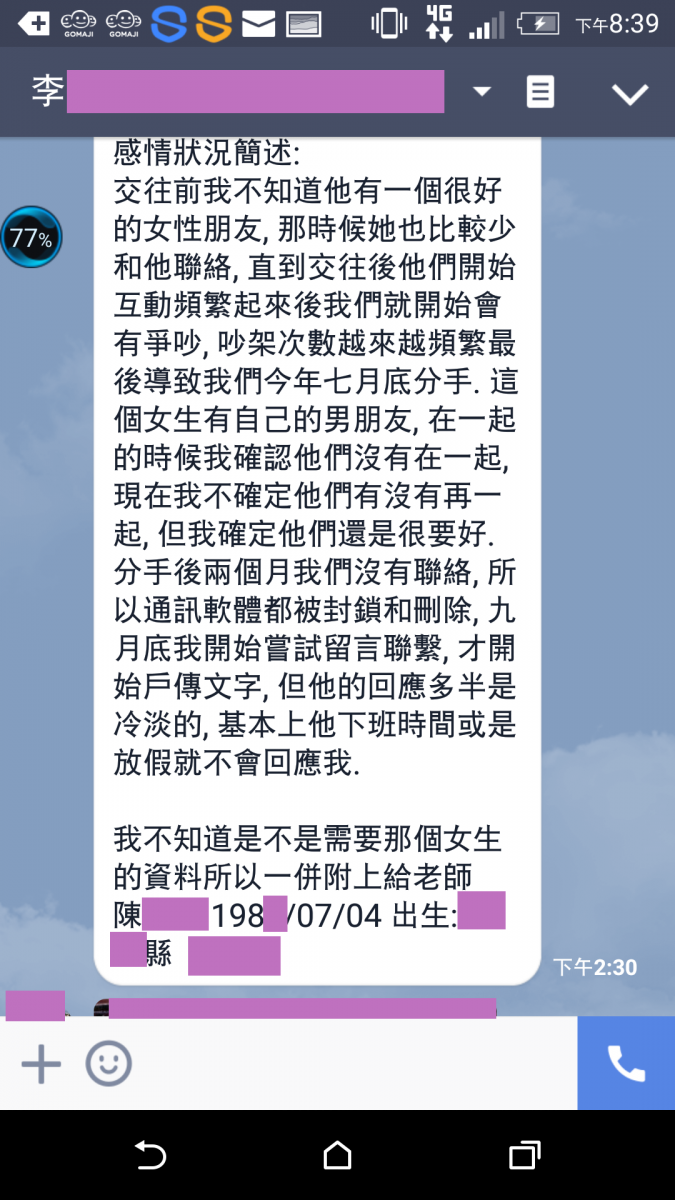
Task: Go back using system back button
Action: click(x=150, y=1156)
